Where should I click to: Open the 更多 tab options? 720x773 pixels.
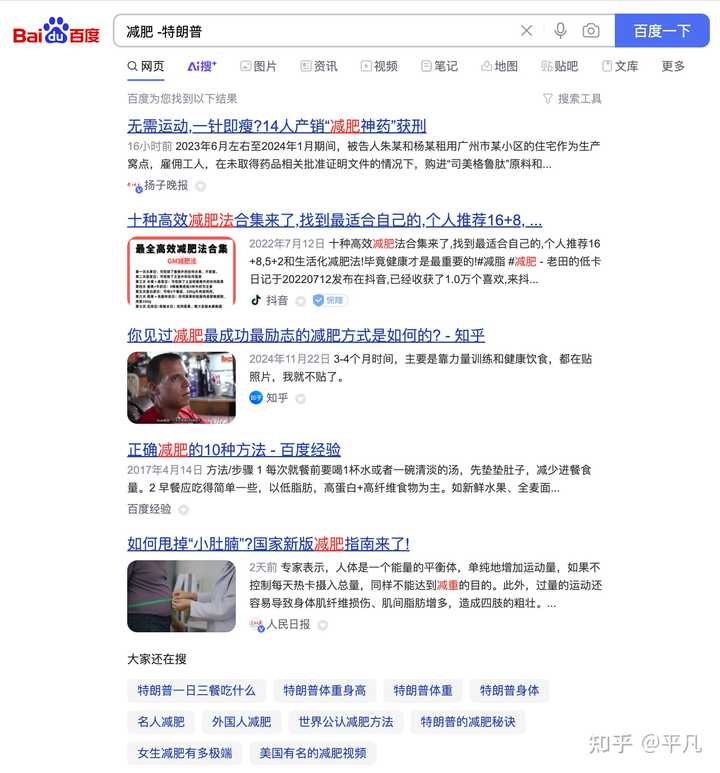[673, 66]
